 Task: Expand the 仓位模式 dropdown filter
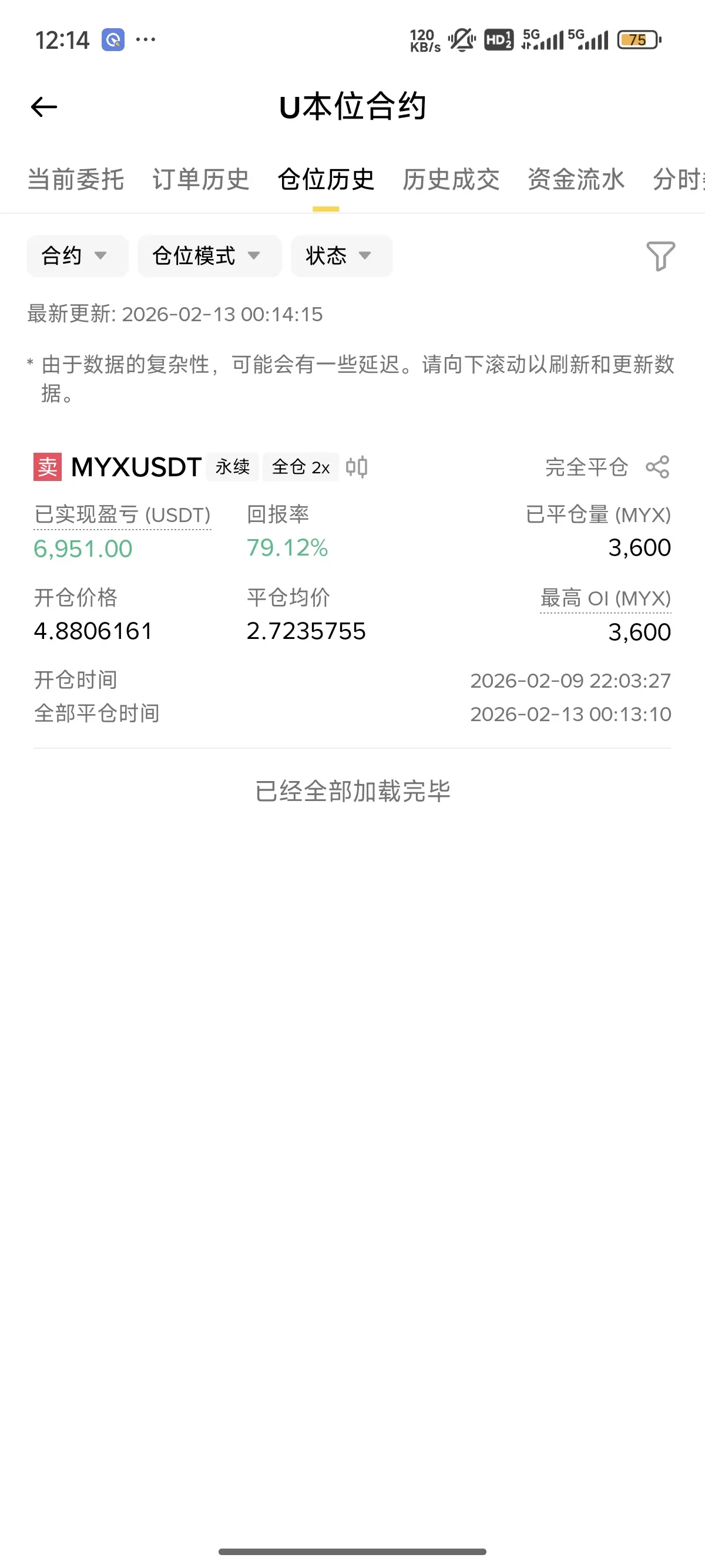tap(209, 255)
